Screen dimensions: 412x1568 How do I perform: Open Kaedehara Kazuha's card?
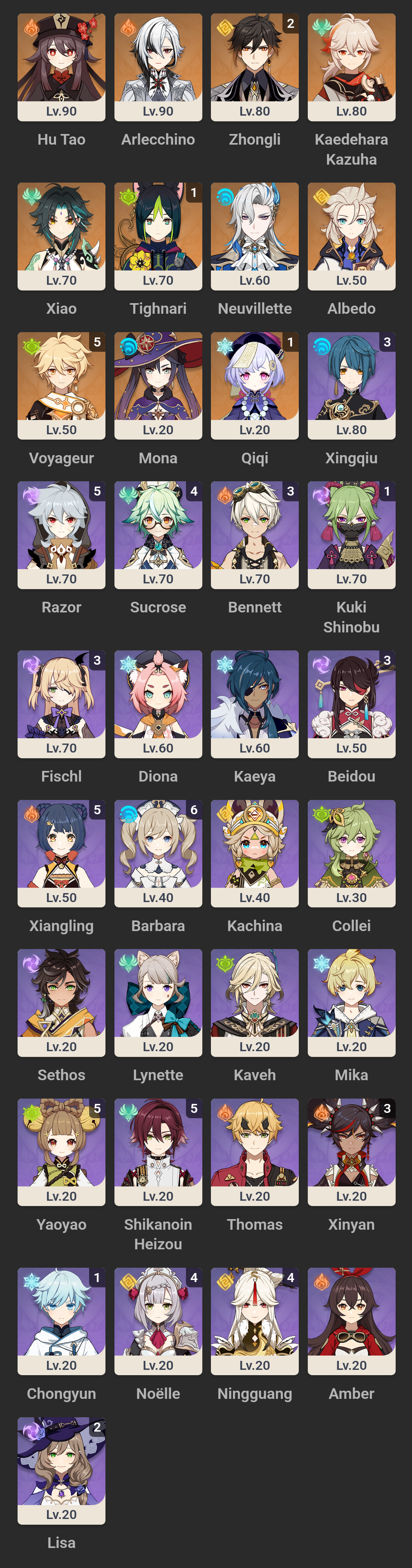tap(351, 67)
